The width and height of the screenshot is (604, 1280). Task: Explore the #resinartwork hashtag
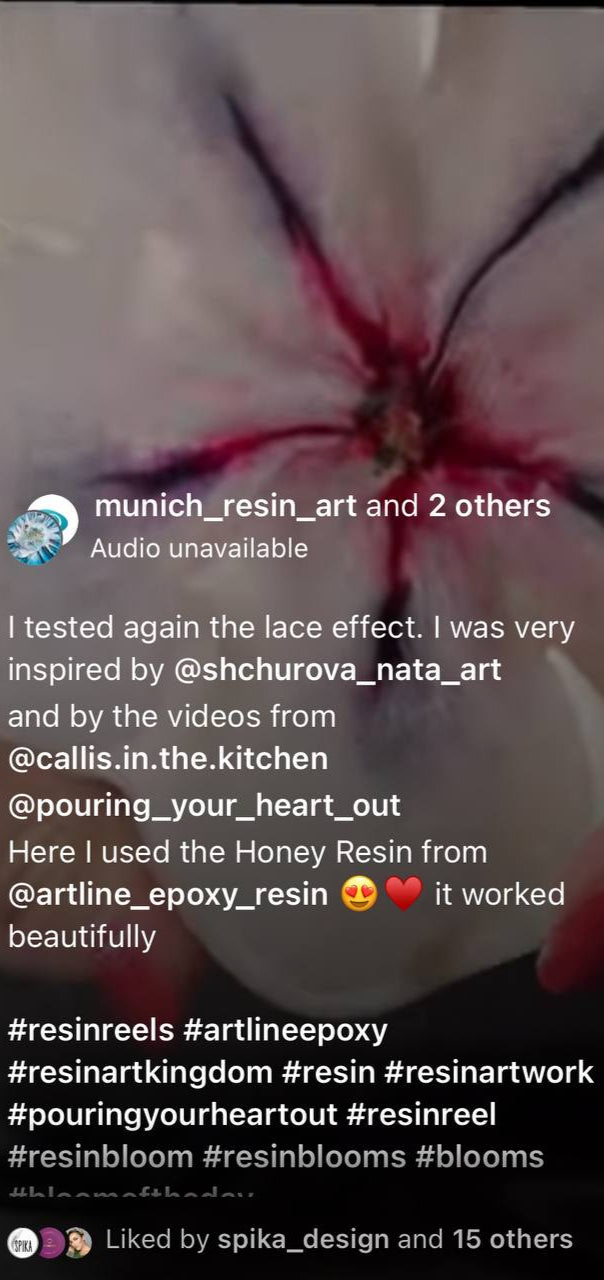click(489, 1072)
